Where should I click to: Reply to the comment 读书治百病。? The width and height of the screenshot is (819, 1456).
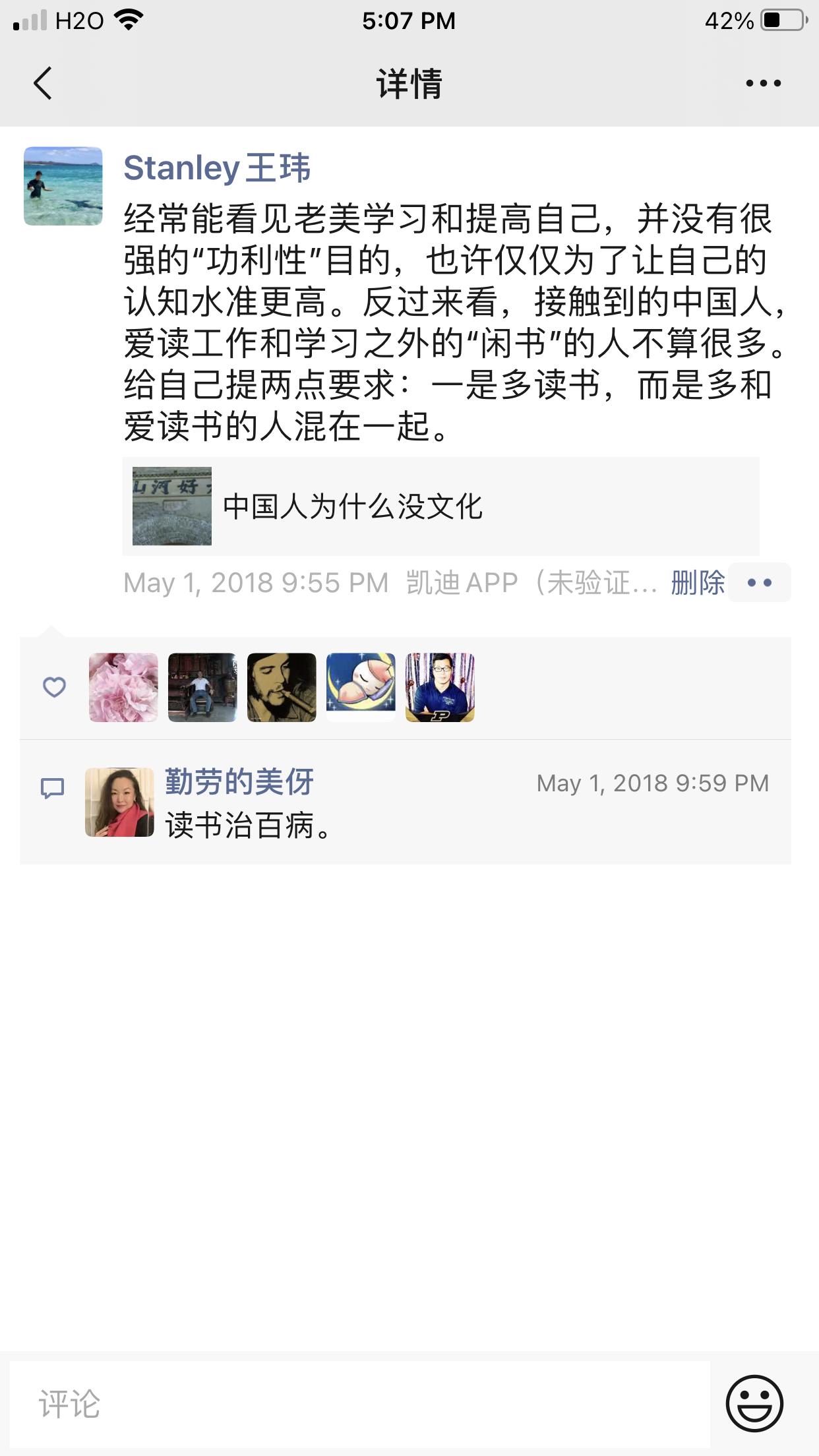point(248,826)
